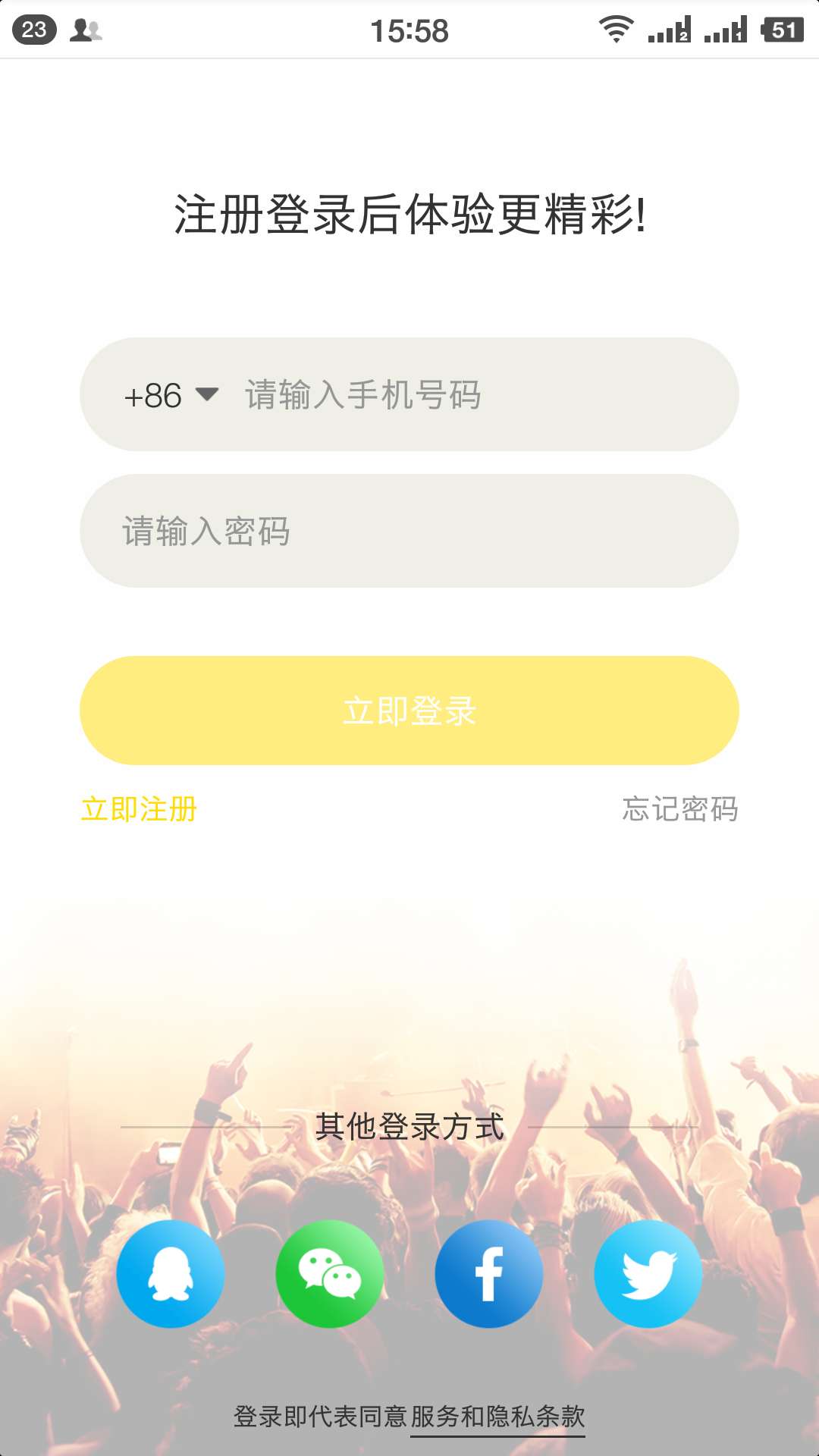Viewport: 819px width, 1456px height.
Task: Tap the 其他登录方式 section label
Action: pyautogui.click(x=409, y=1127)
